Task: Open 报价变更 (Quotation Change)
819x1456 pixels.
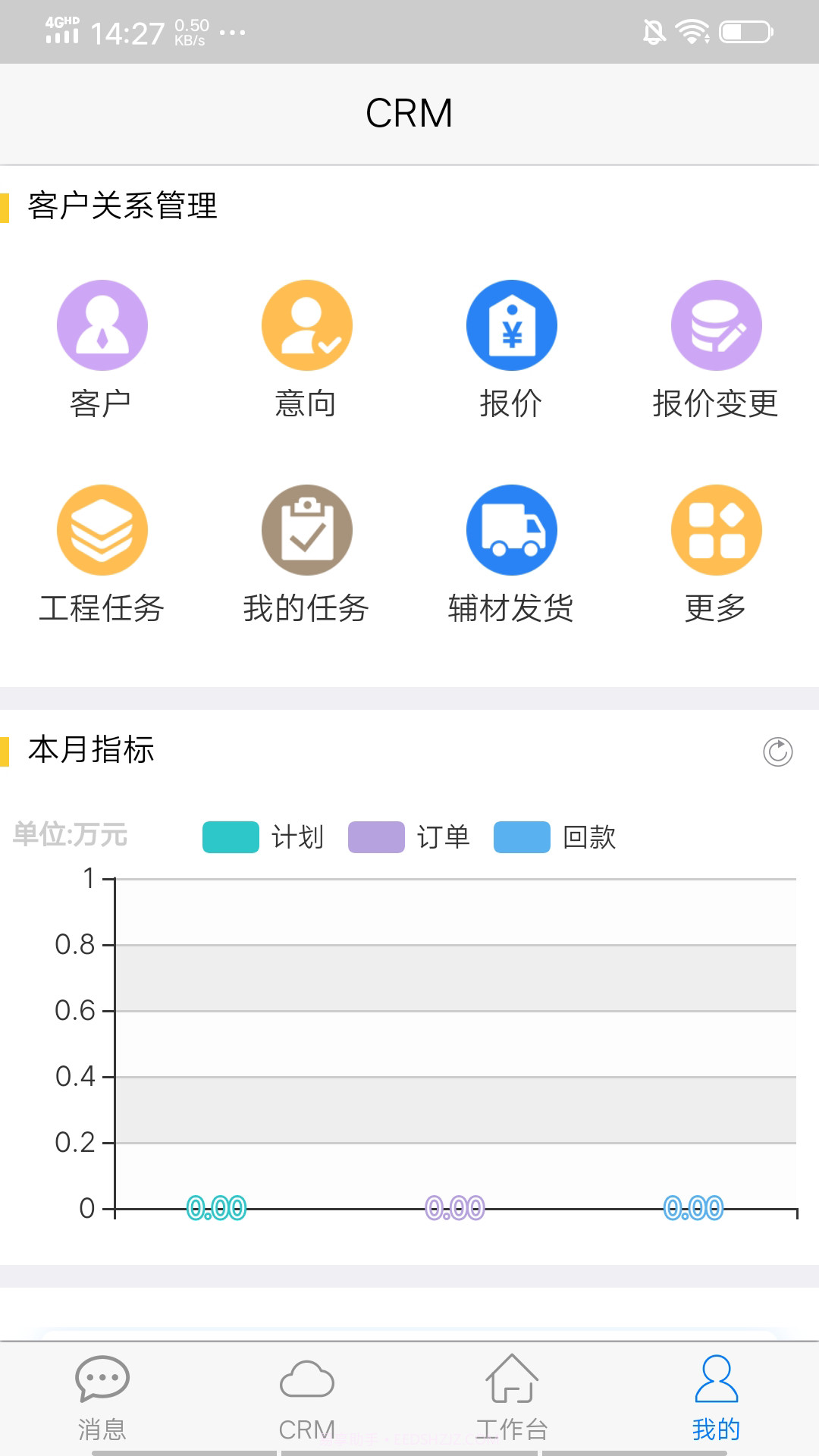Action: pyautogui.click(x=716, y=325)
